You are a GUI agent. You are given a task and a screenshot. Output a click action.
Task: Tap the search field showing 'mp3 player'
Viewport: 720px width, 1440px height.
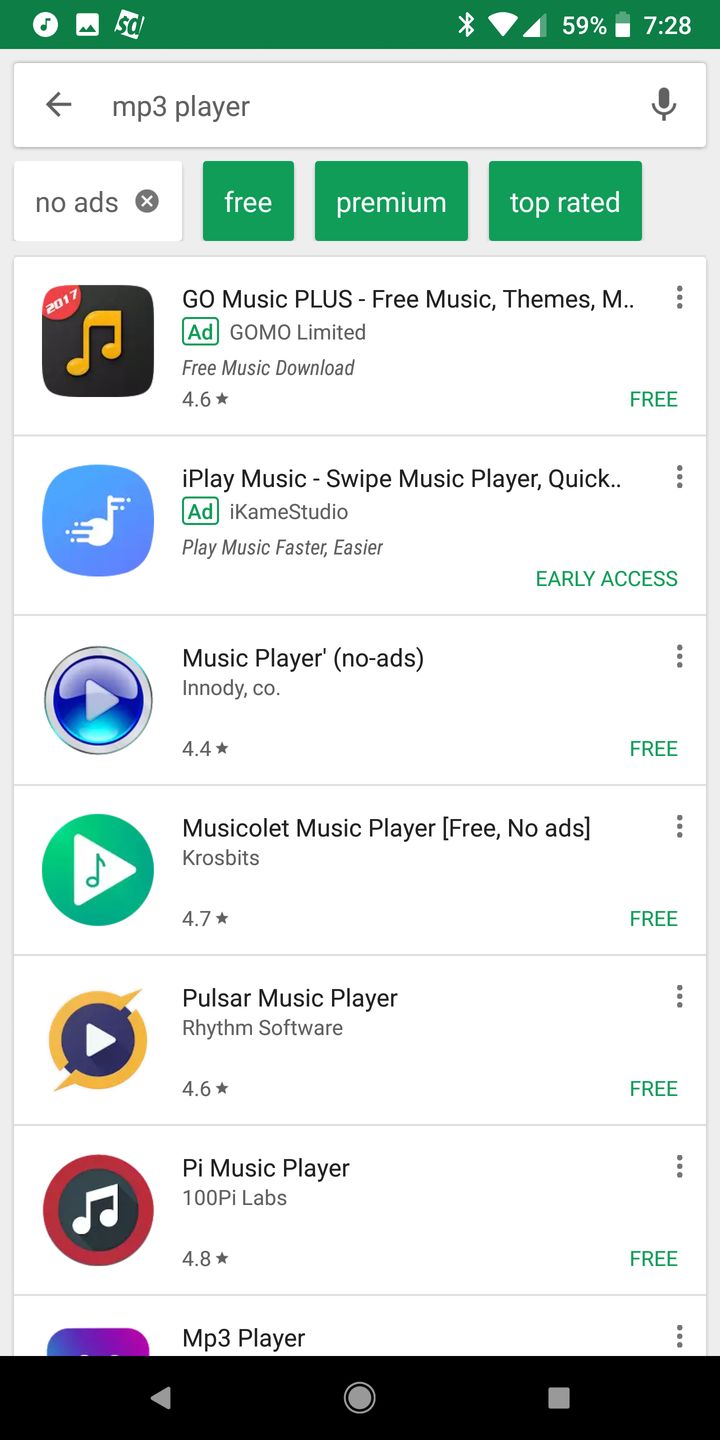click(x=300, y=104)
